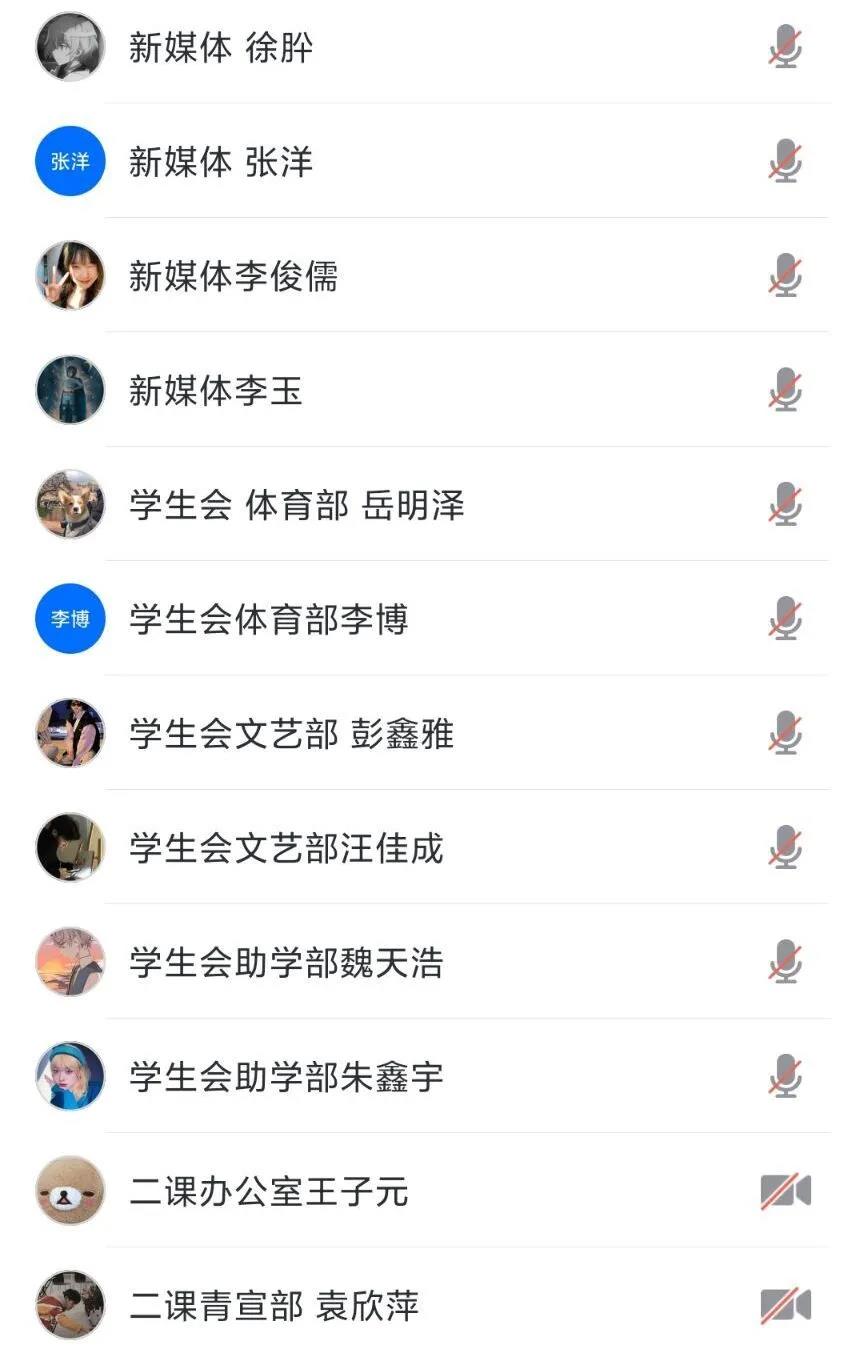Tap the muted mic for 学生会助学部魏天浩

(x=785, y=962)
